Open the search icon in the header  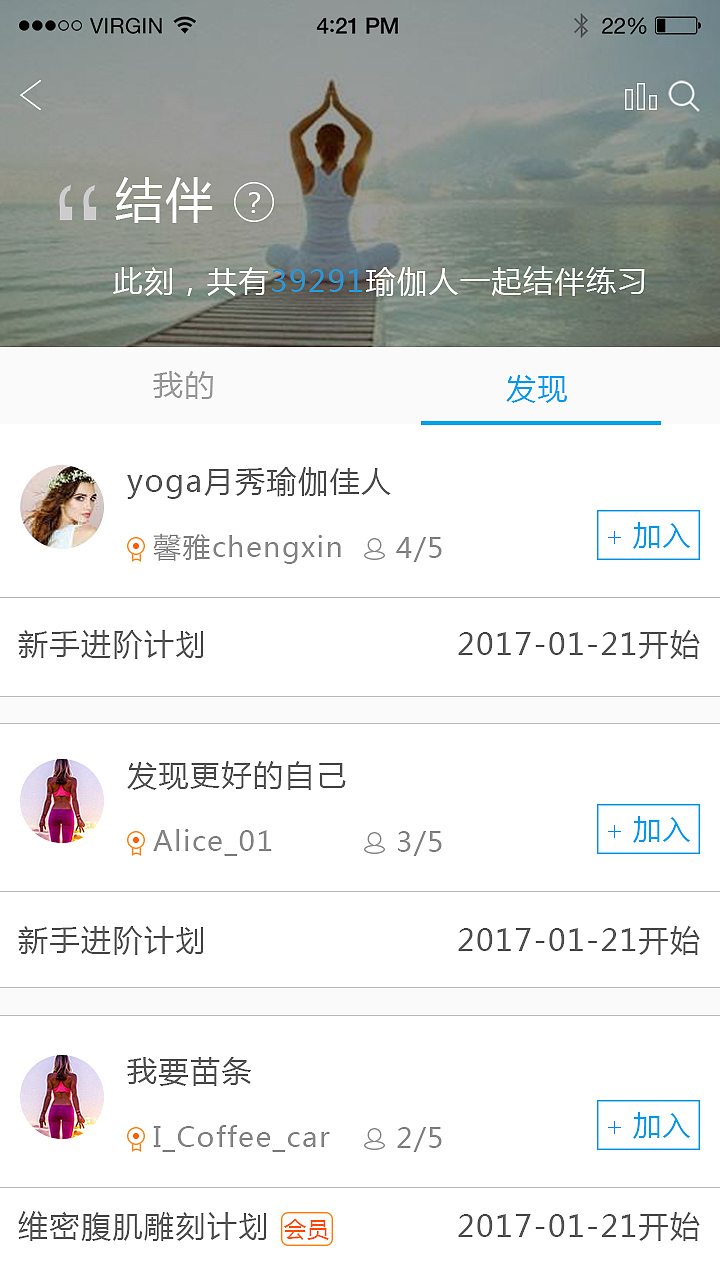click(684, 96)
